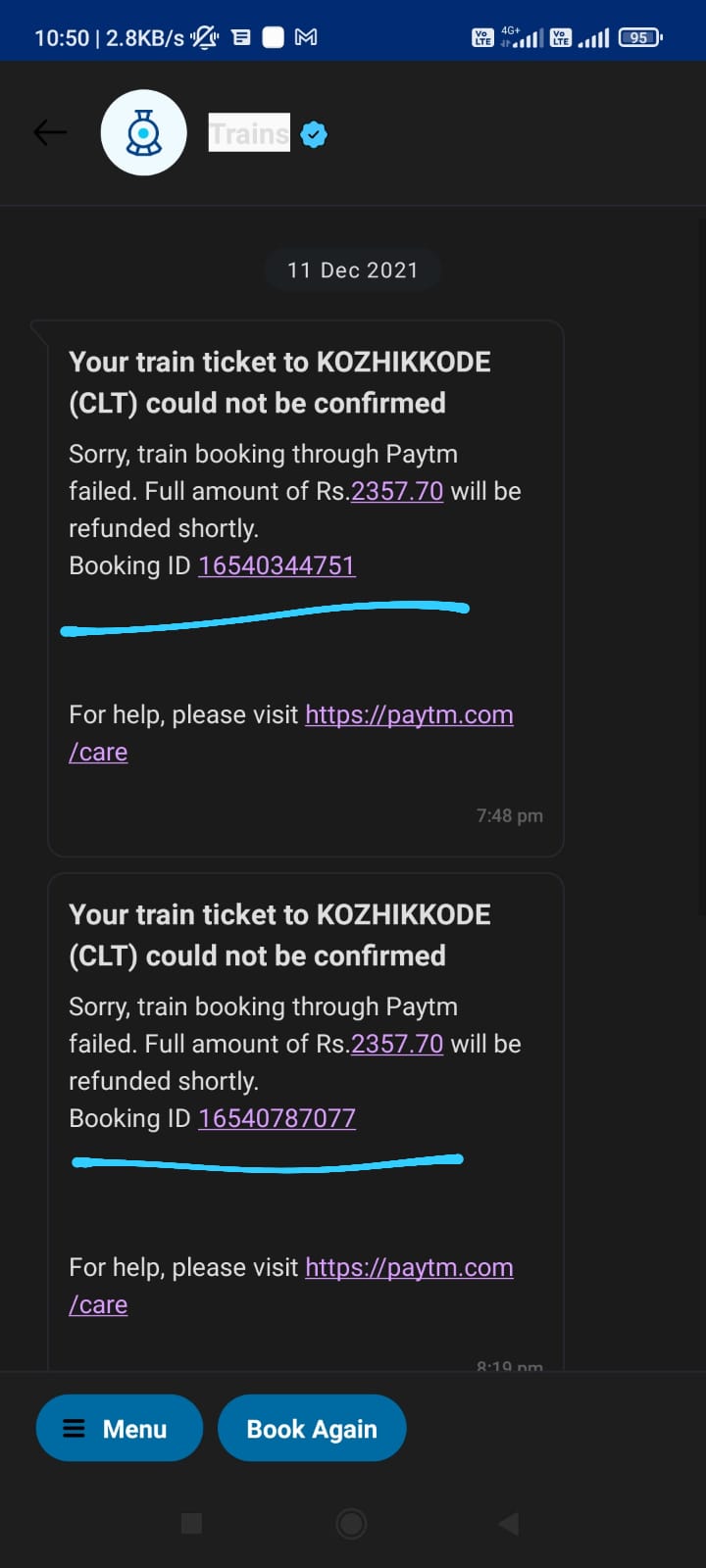Open paytm.com/care link in second message
This screenshot has height=1568, width=706.
tap(409, 1267)
